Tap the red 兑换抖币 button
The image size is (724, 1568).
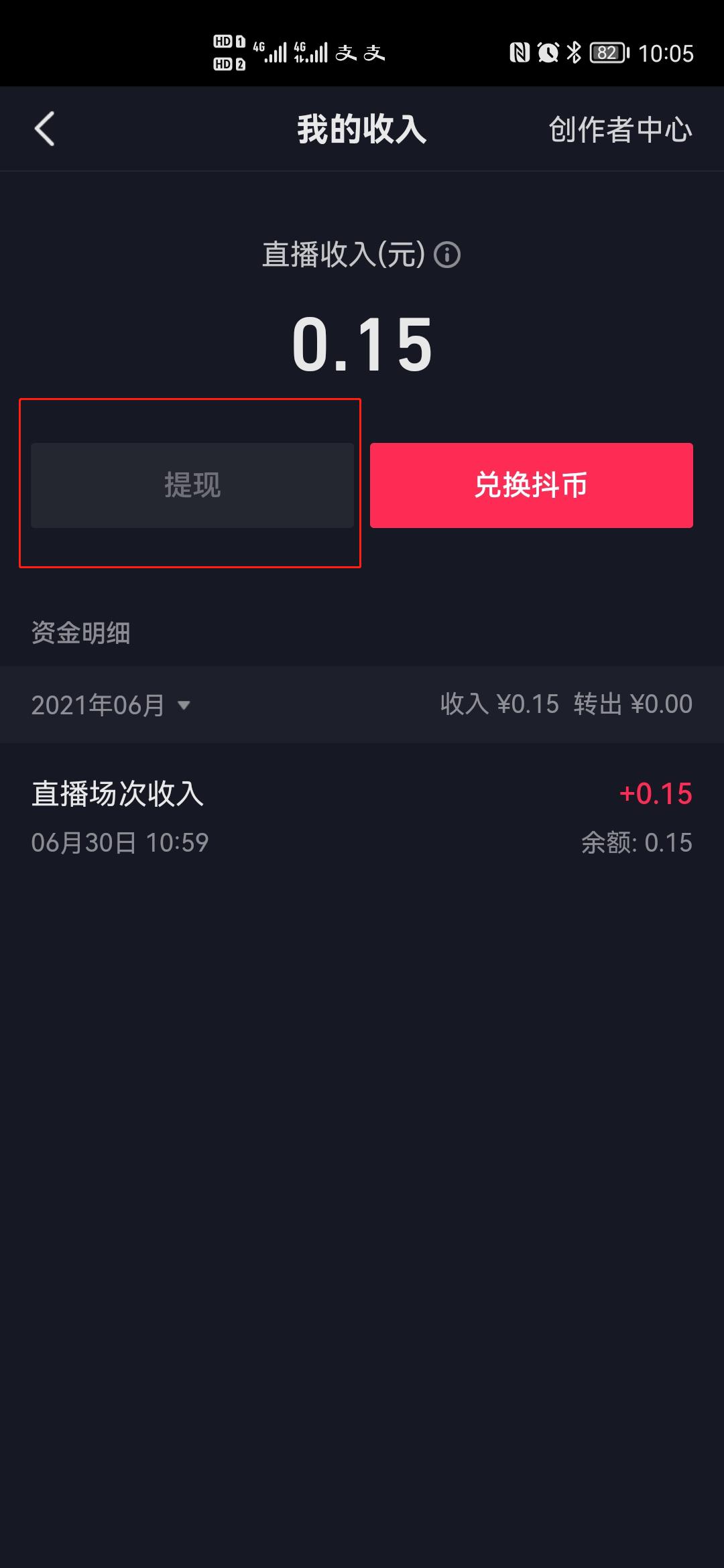pos(532,485)
